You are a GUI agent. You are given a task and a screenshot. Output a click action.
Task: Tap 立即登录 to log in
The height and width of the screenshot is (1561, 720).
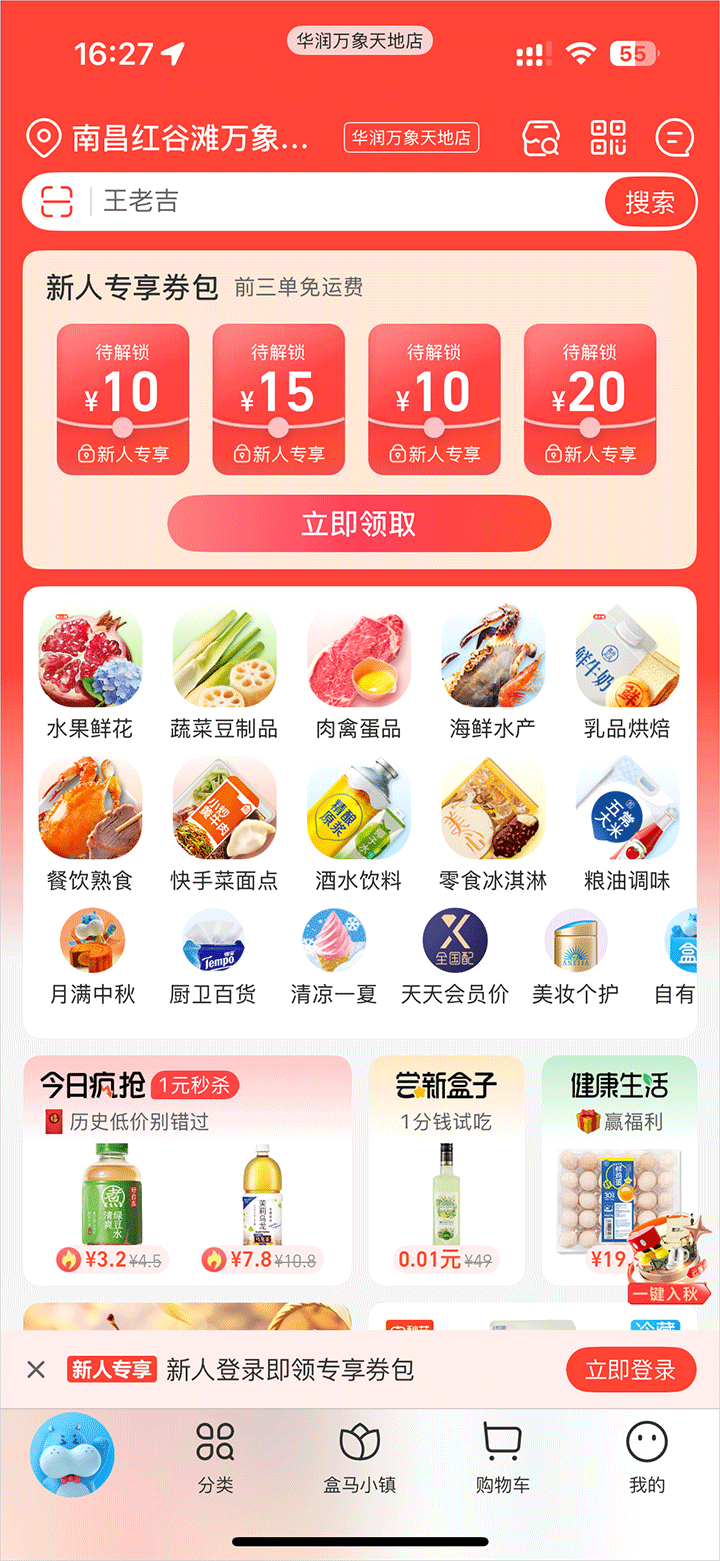click(629, 1369)
